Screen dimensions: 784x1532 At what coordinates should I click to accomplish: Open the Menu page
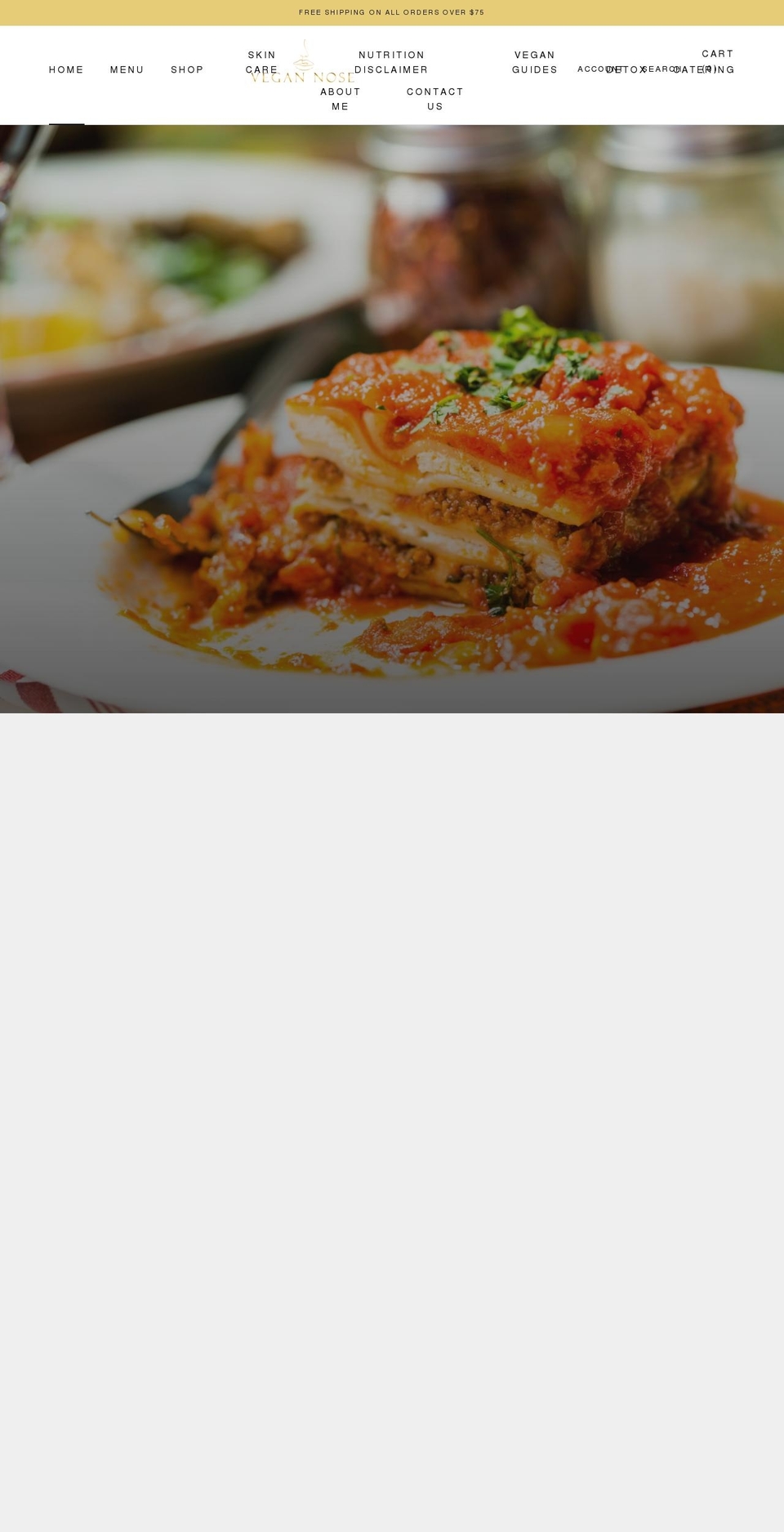[127, 69]
